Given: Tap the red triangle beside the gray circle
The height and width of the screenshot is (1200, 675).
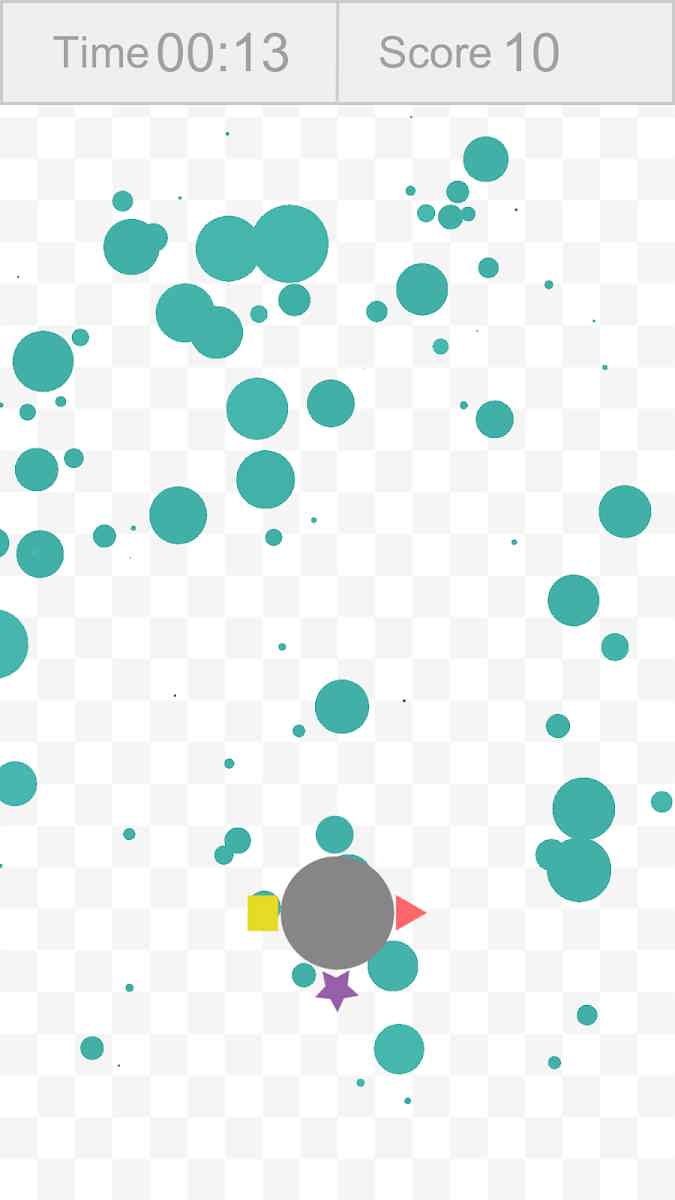Looking at the screenshot, I should (410, 913).
